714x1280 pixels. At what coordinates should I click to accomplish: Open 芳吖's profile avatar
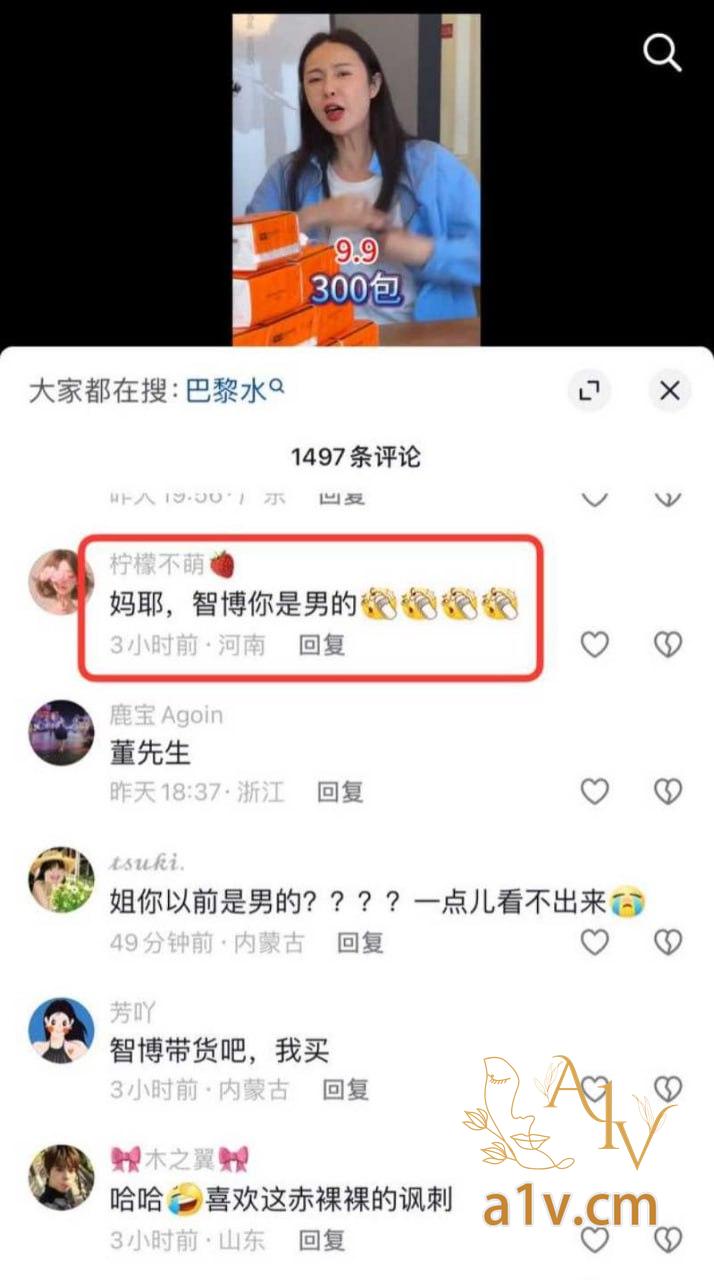click(60, 1030)
